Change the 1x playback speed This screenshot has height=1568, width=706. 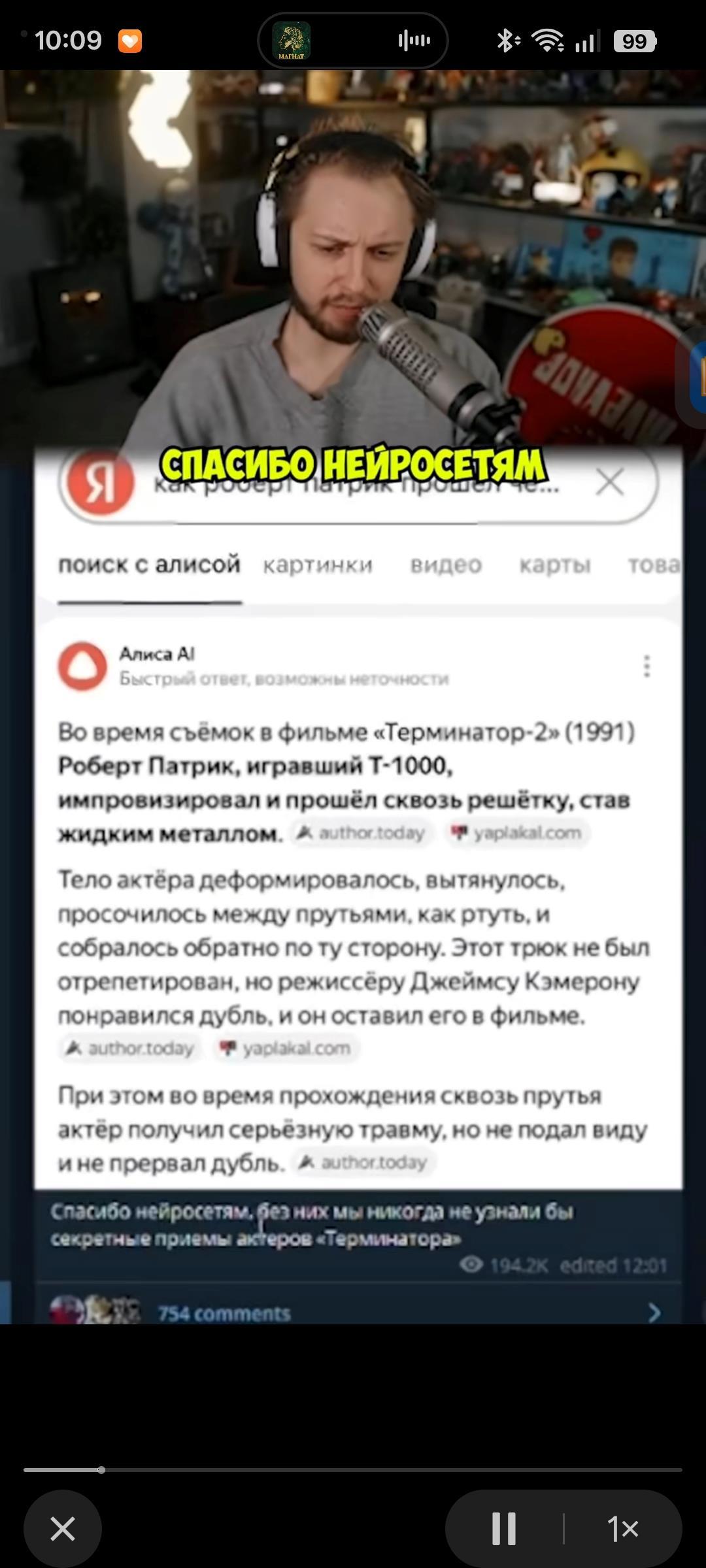click(x=622, y=1529)
